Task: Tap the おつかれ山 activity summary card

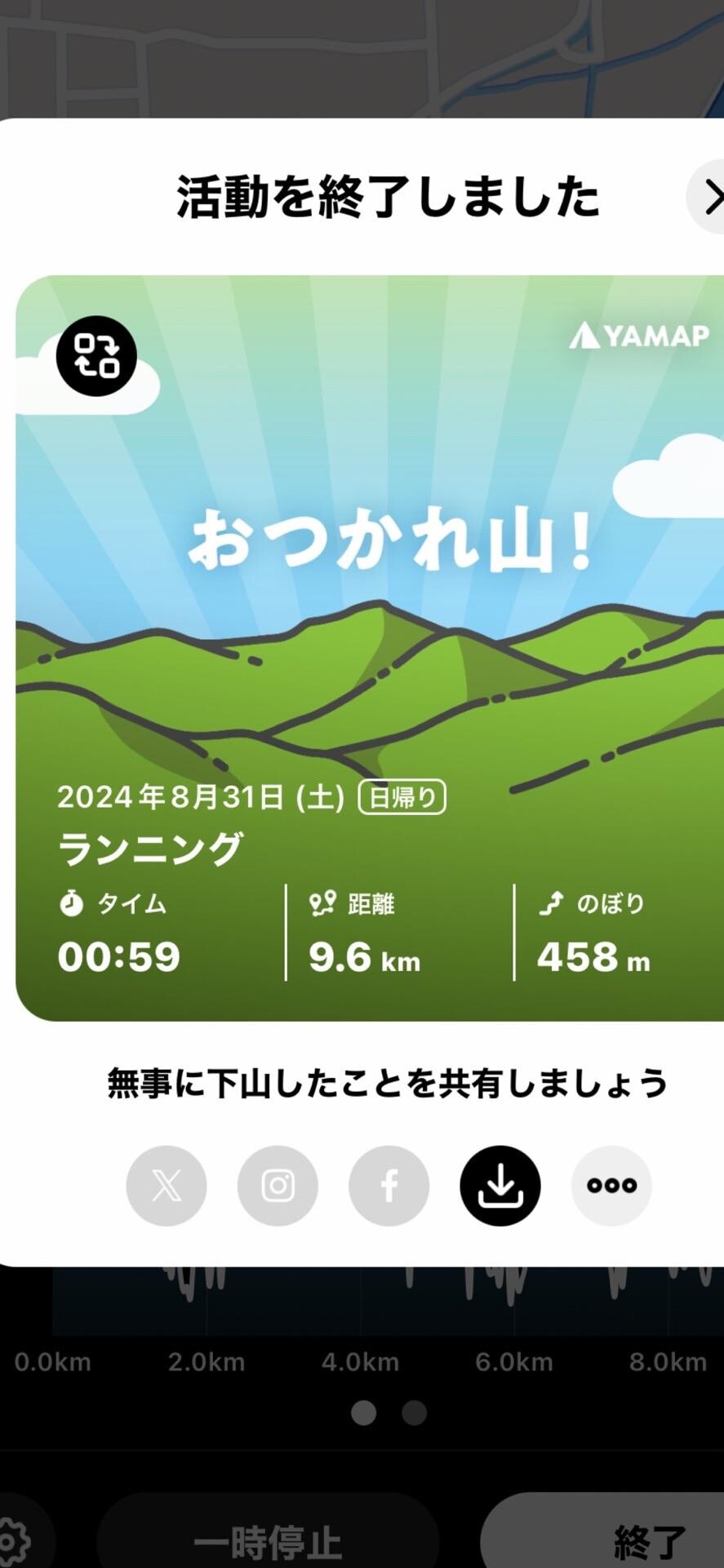Action: click(x=362, y=645)
